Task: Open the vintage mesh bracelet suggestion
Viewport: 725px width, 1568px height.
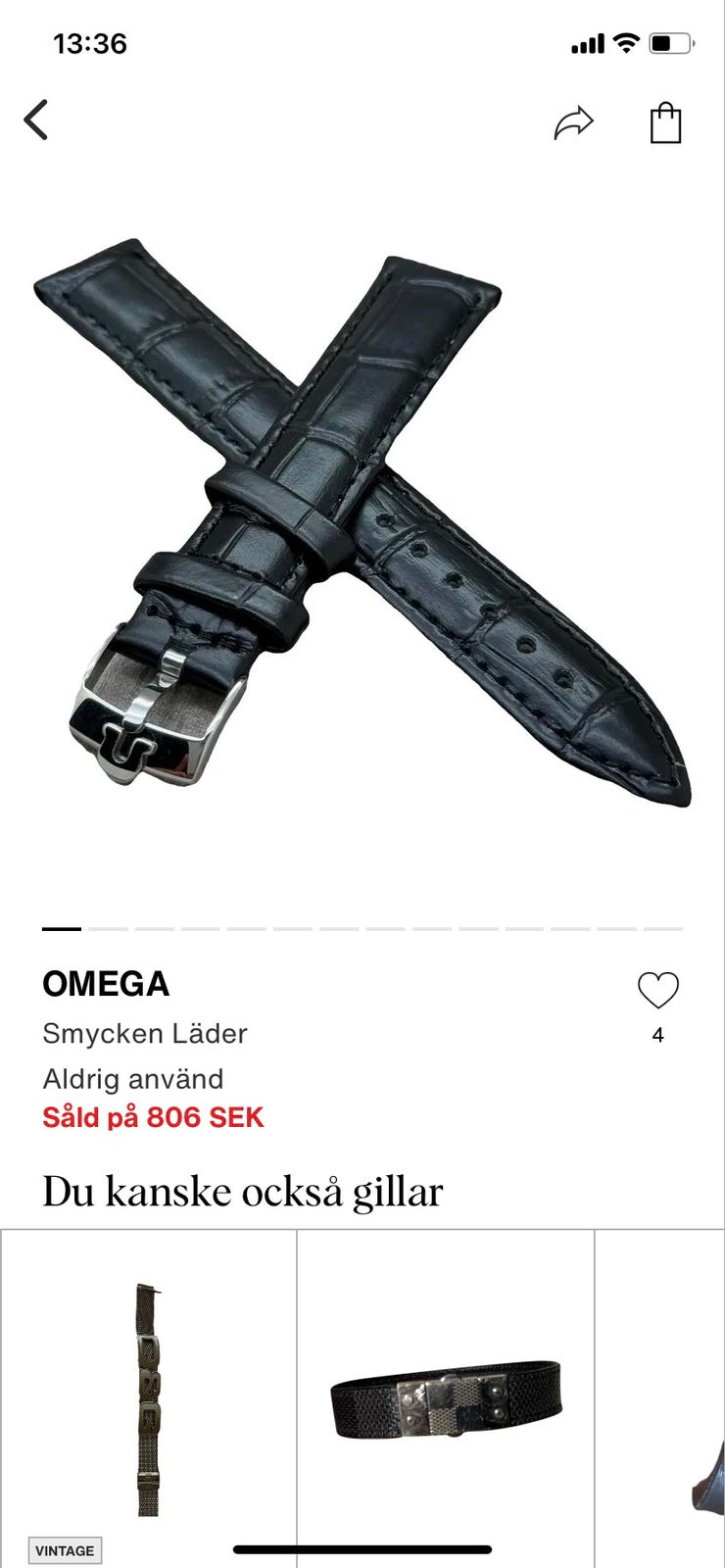Action: (x=149, y=1398)
